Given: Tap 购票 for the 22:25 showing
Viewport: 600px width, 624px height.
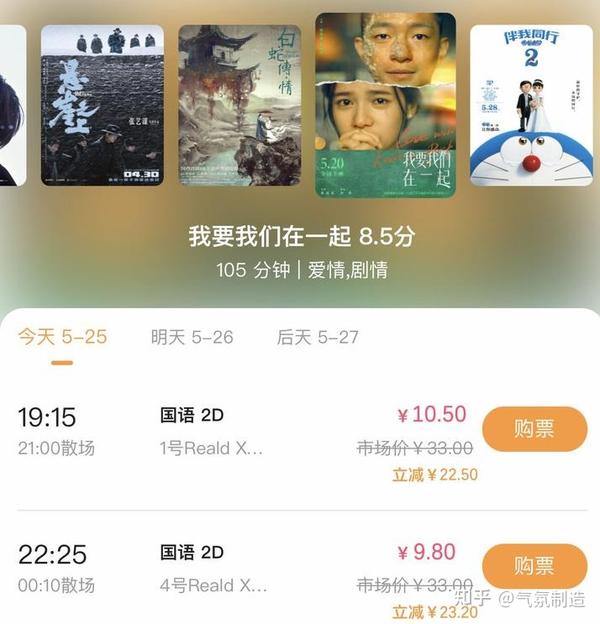Looking at the screenshot, I should (x=534, y=566).
